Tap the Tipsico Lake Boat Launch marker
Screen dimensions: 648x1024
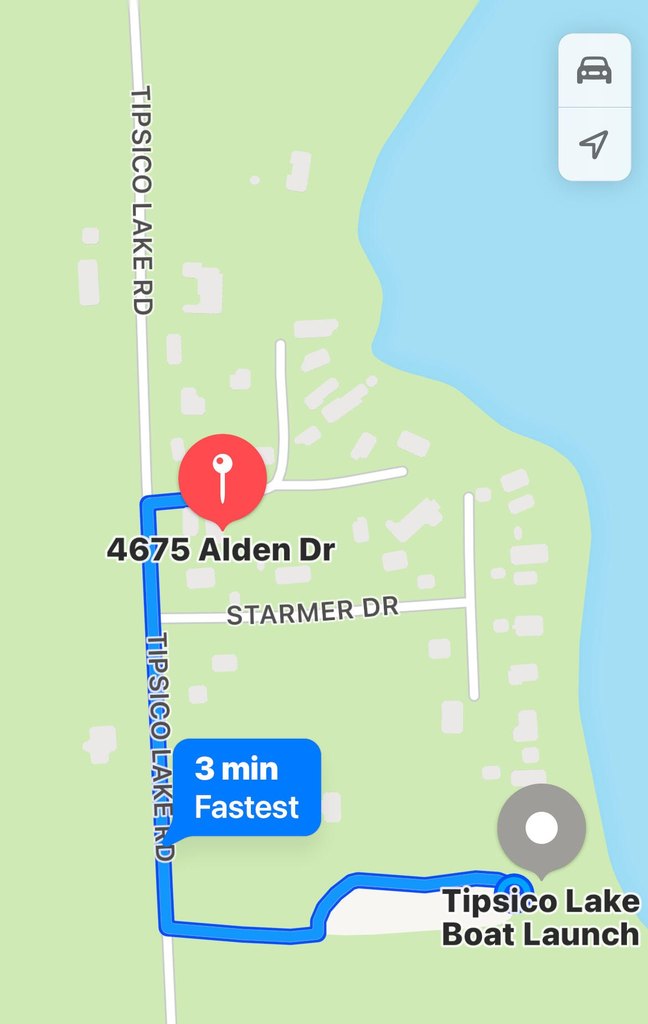tap(541, 828)
